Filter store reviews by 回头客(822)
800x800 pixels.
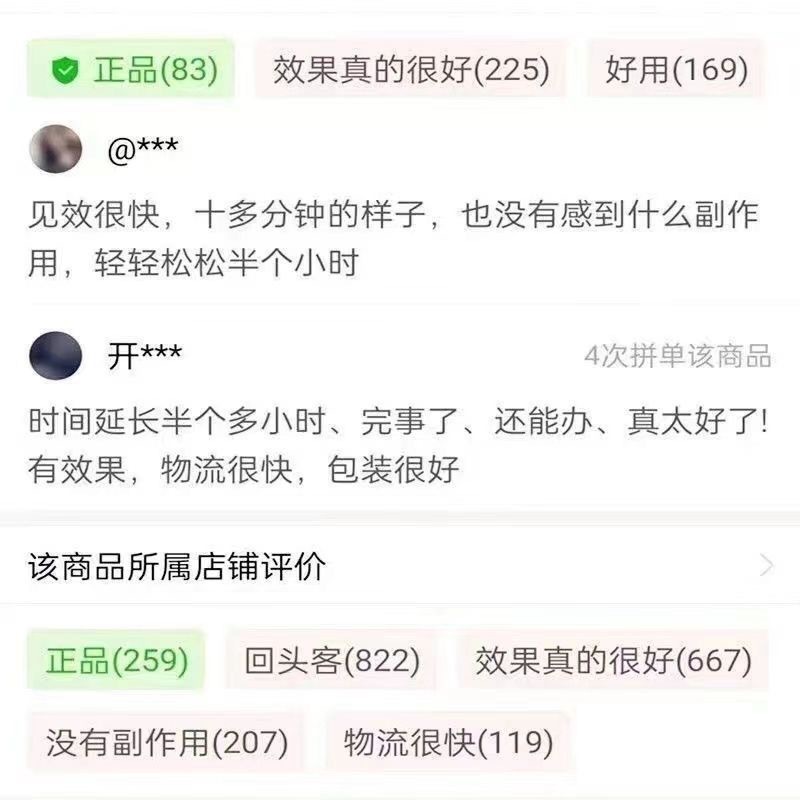(331, 661)
